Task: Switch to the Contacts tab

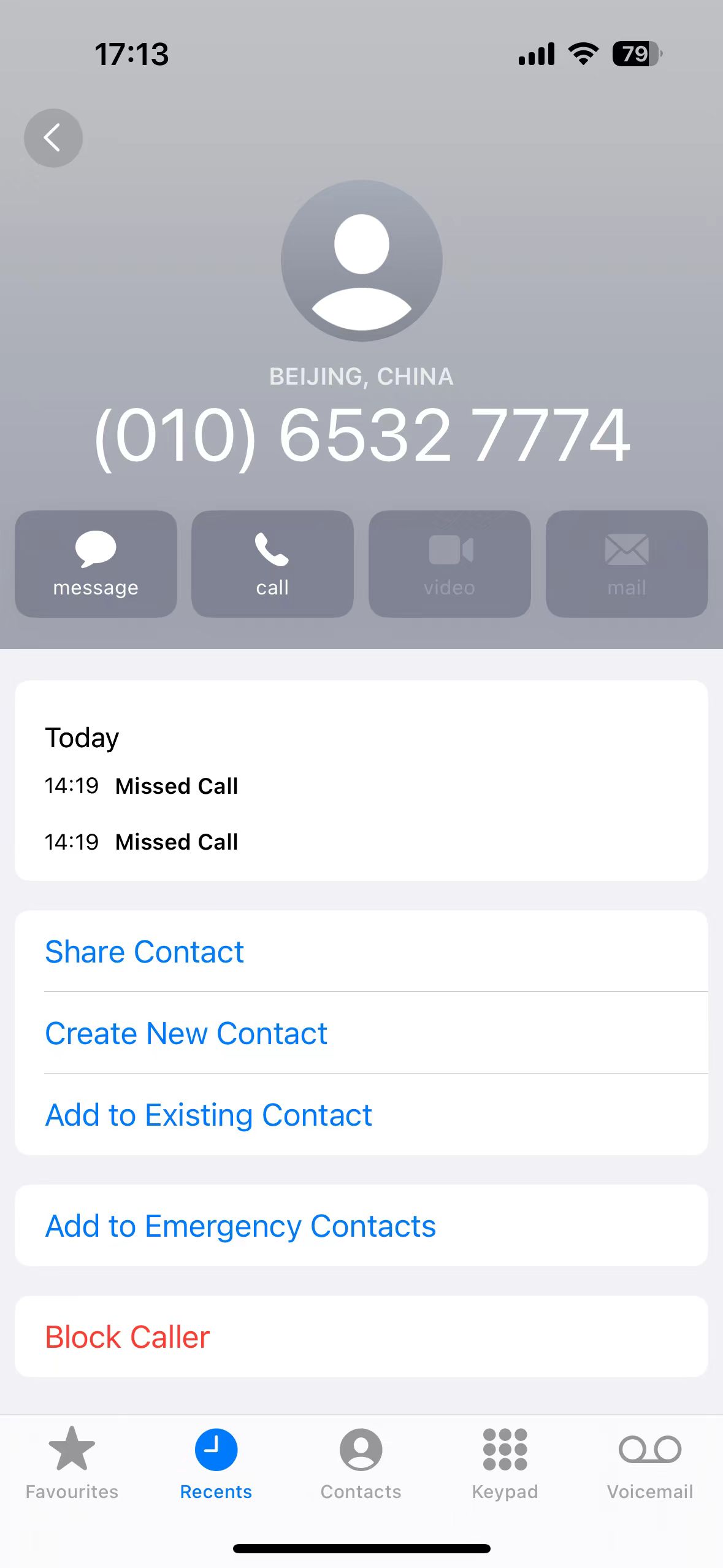Action: point(361,1463)
